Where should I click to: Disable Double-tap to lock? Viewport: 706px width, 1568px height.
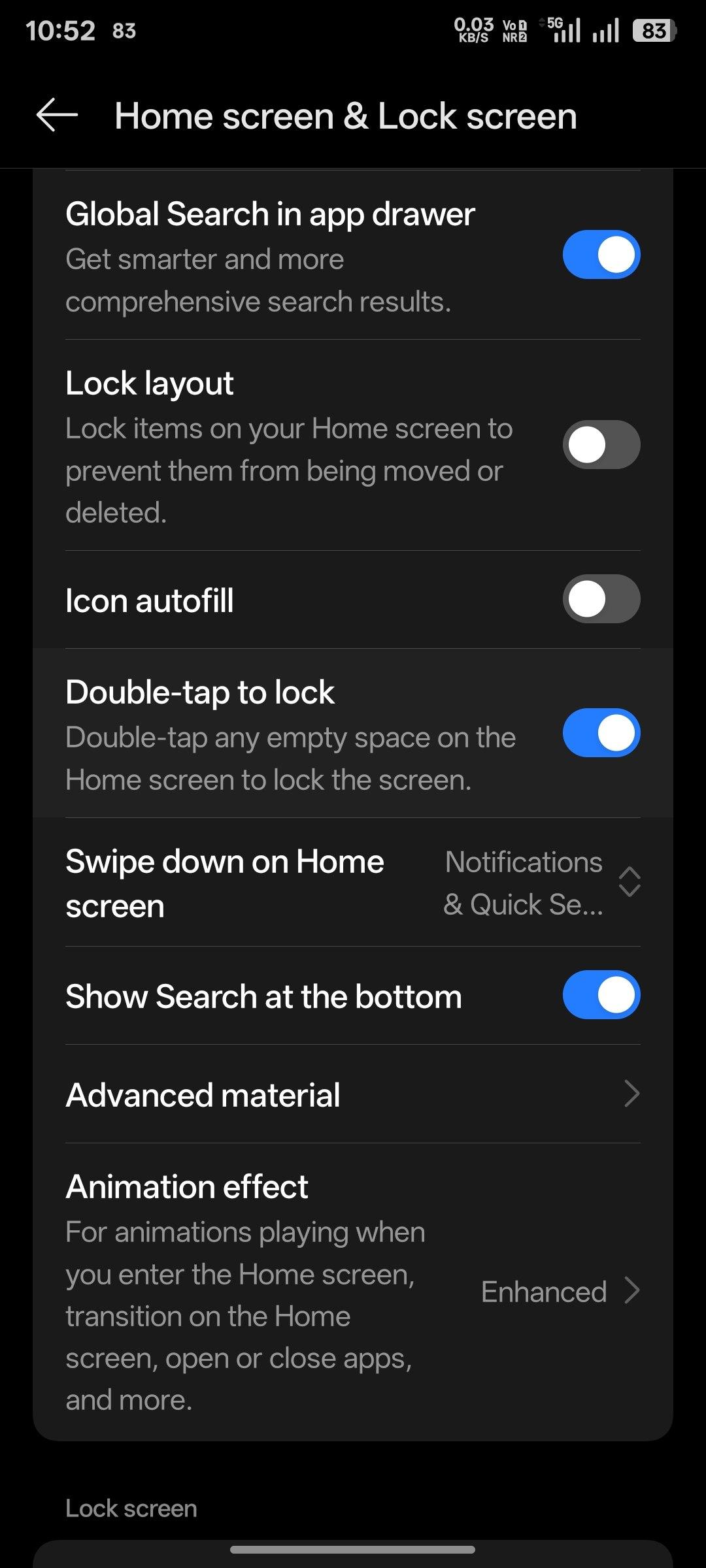[x=601, y=733]
